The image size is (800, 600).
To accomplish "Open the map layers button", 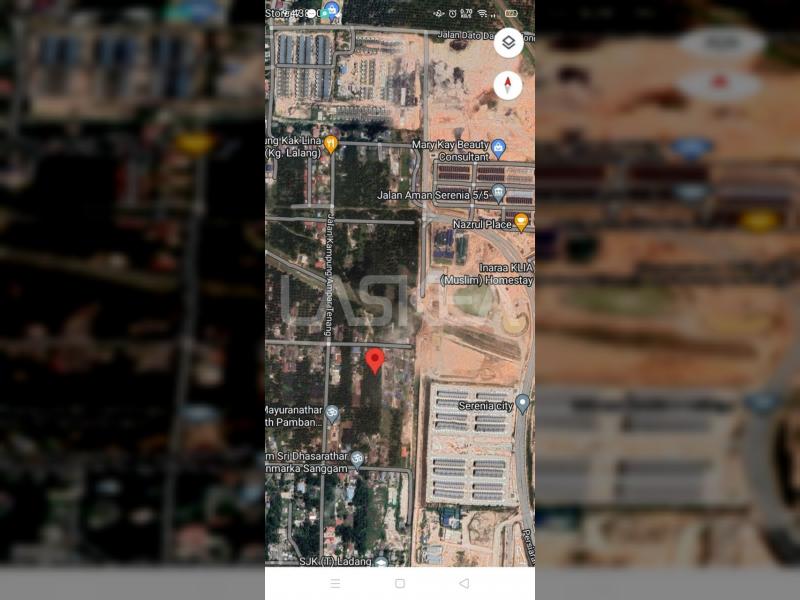I will tap(508, 43).
